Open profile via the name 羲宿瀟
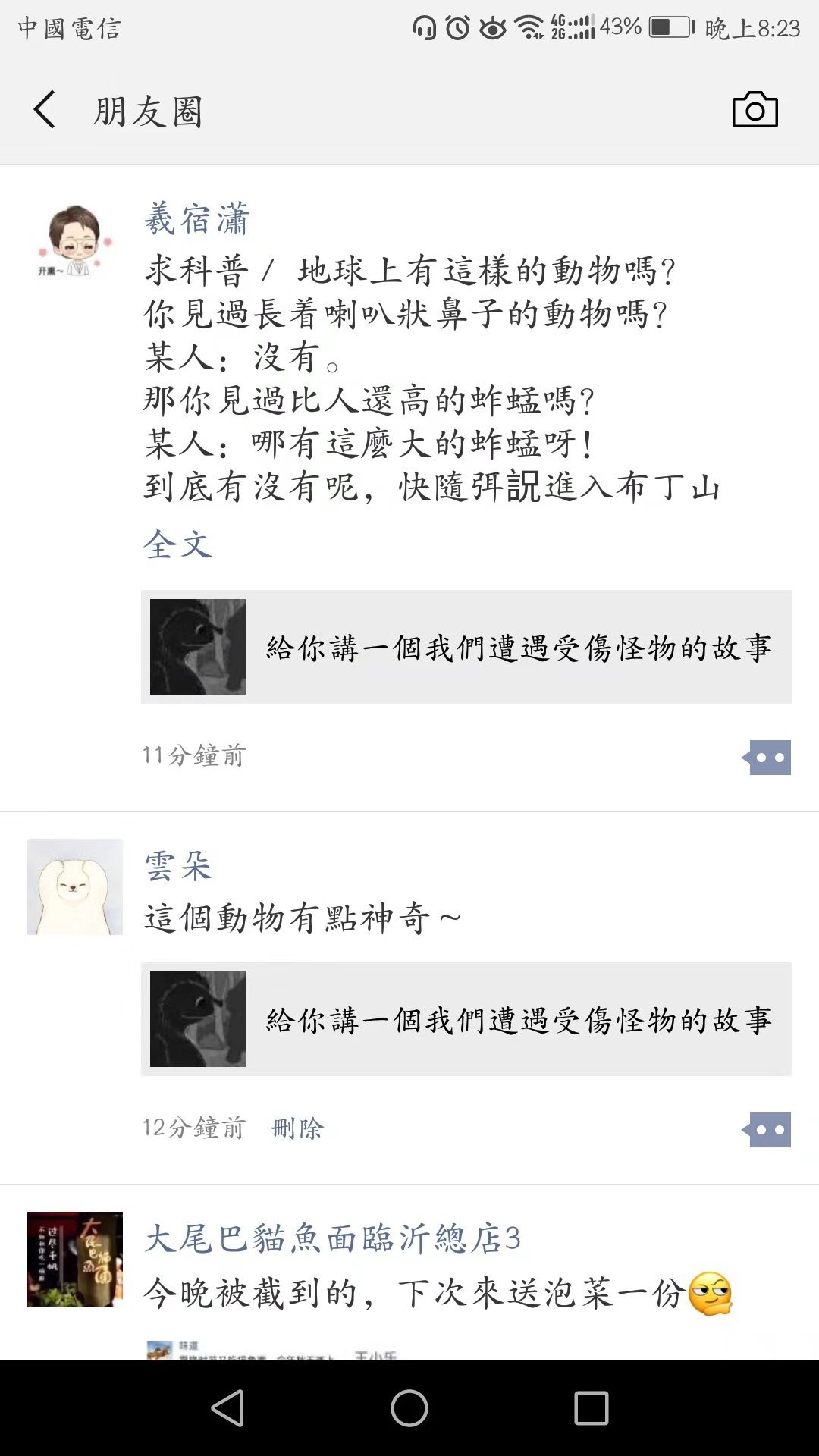Screen dimensions: 819x1456 pyautogui.click(x=196, y=219)
